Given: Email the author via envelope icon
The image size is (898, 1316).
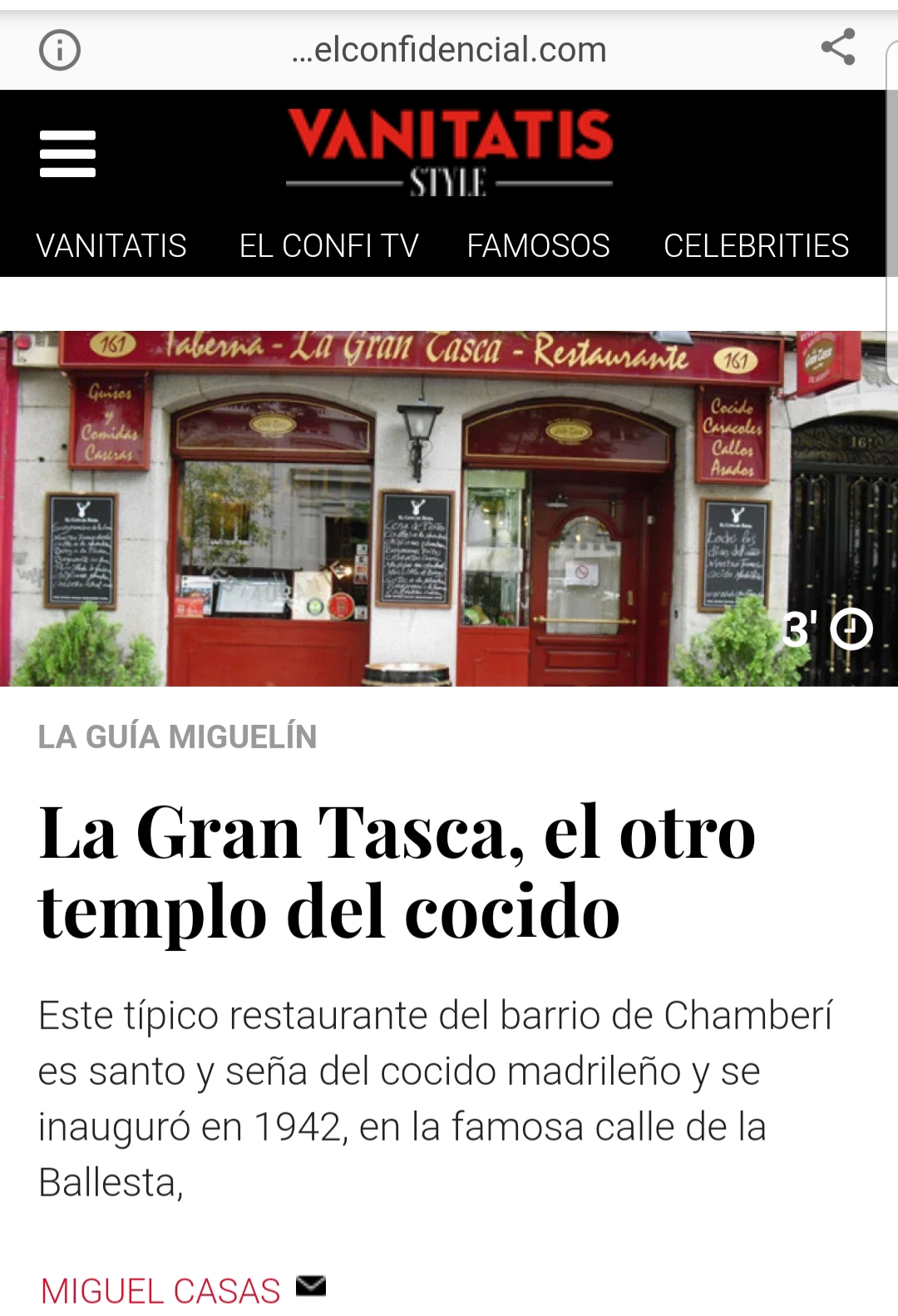Looking at the screenshot, I should (x=311, y=1286).
